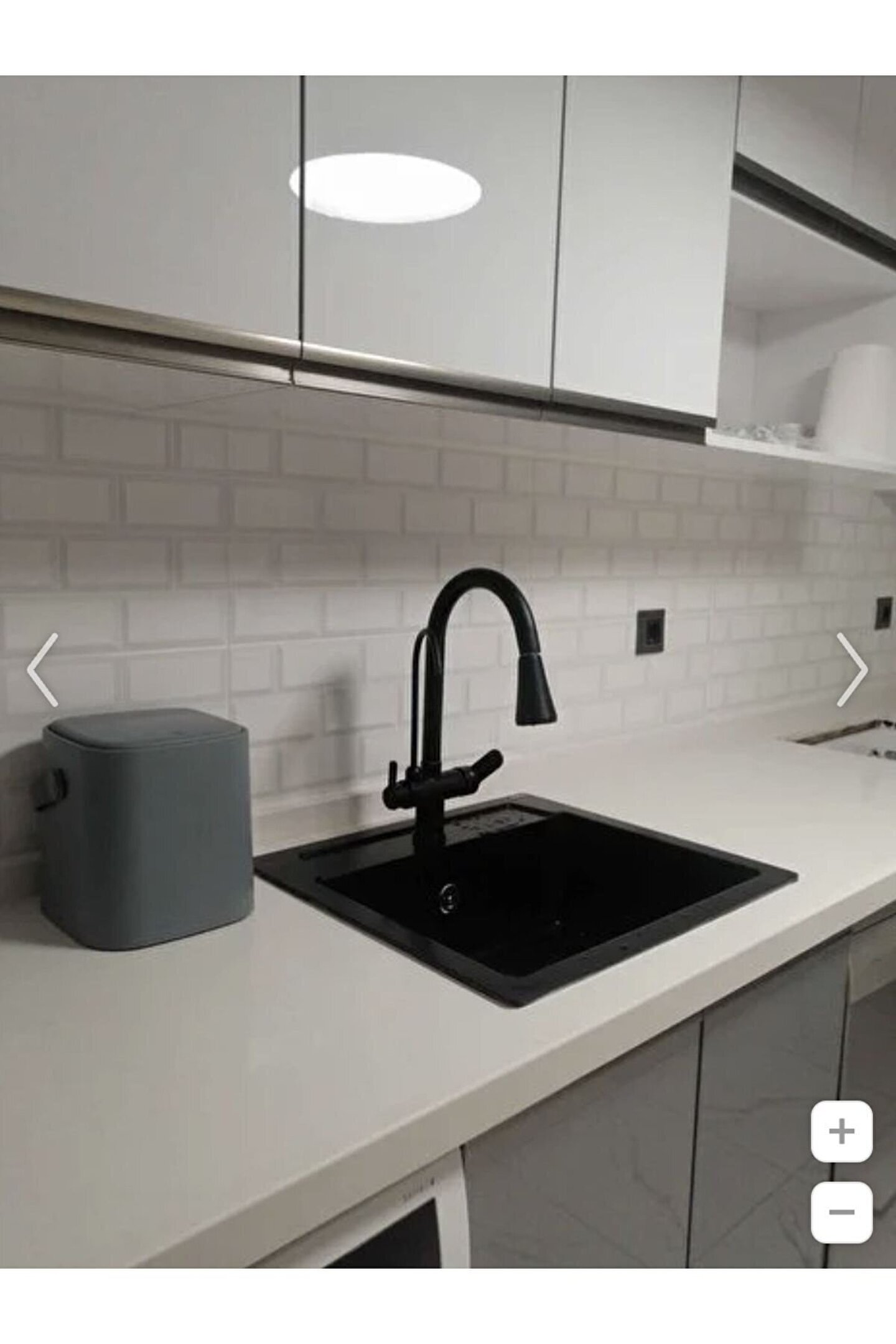
Task: Go to the previous product image
Action: (x=42, y=670)
